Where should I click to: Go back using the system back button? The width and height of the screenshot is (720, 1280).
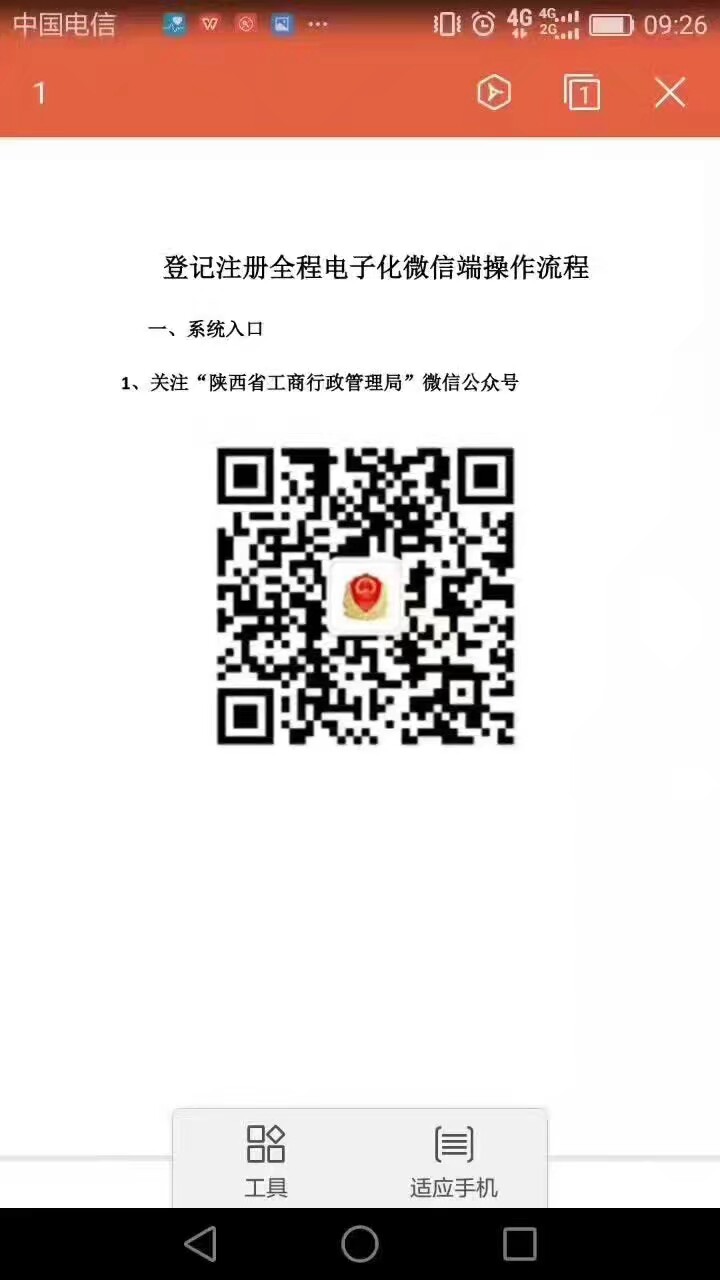coord(201,1244)
